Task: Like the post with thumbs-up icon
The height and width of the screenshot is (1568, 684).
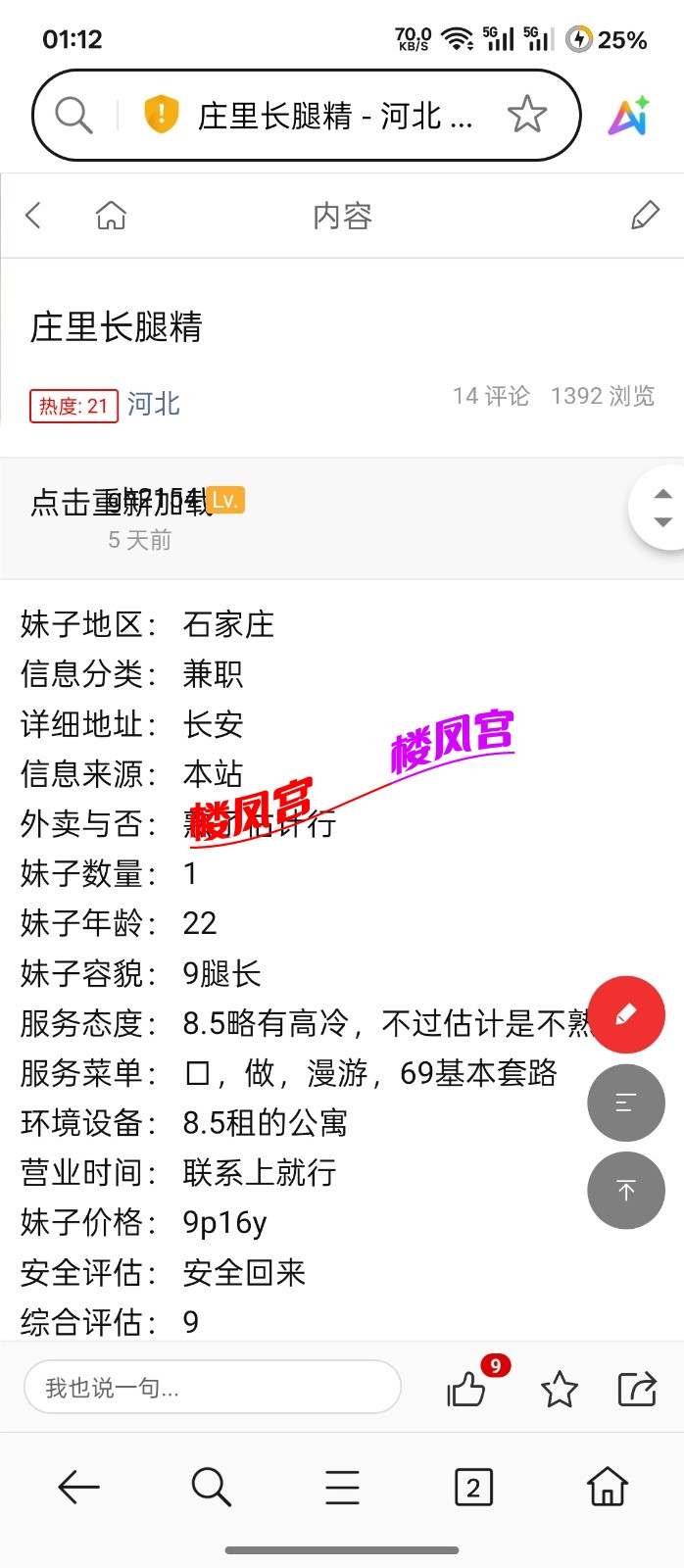Action: (x=466, y=1389)
